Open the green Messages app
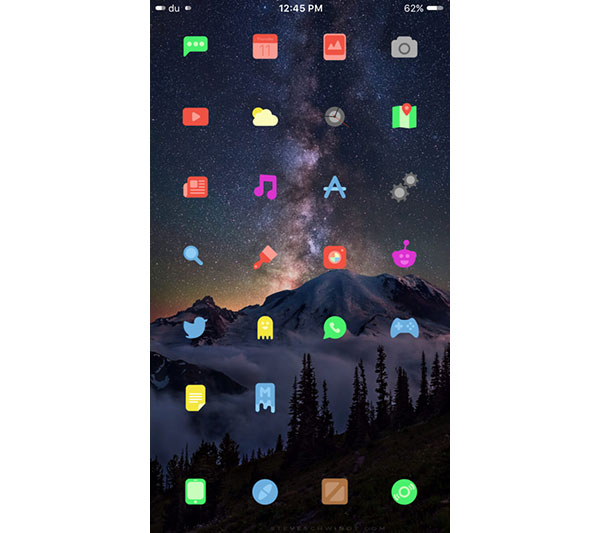This screenshot has height=533, width=600. point(195,46)
